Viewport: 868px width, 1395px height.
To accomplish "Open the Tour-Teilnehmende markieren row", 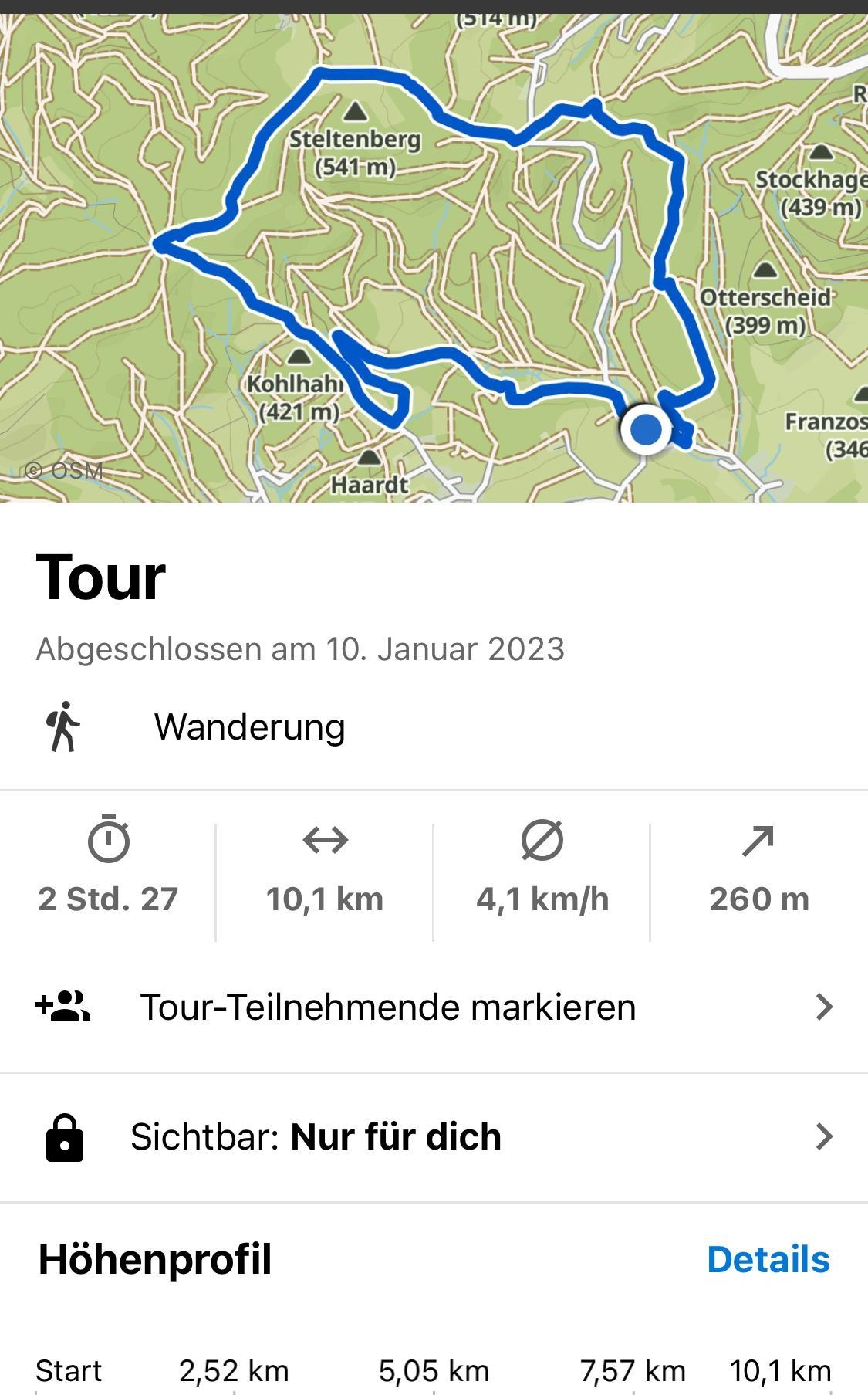I will [x=434, y=1007].
